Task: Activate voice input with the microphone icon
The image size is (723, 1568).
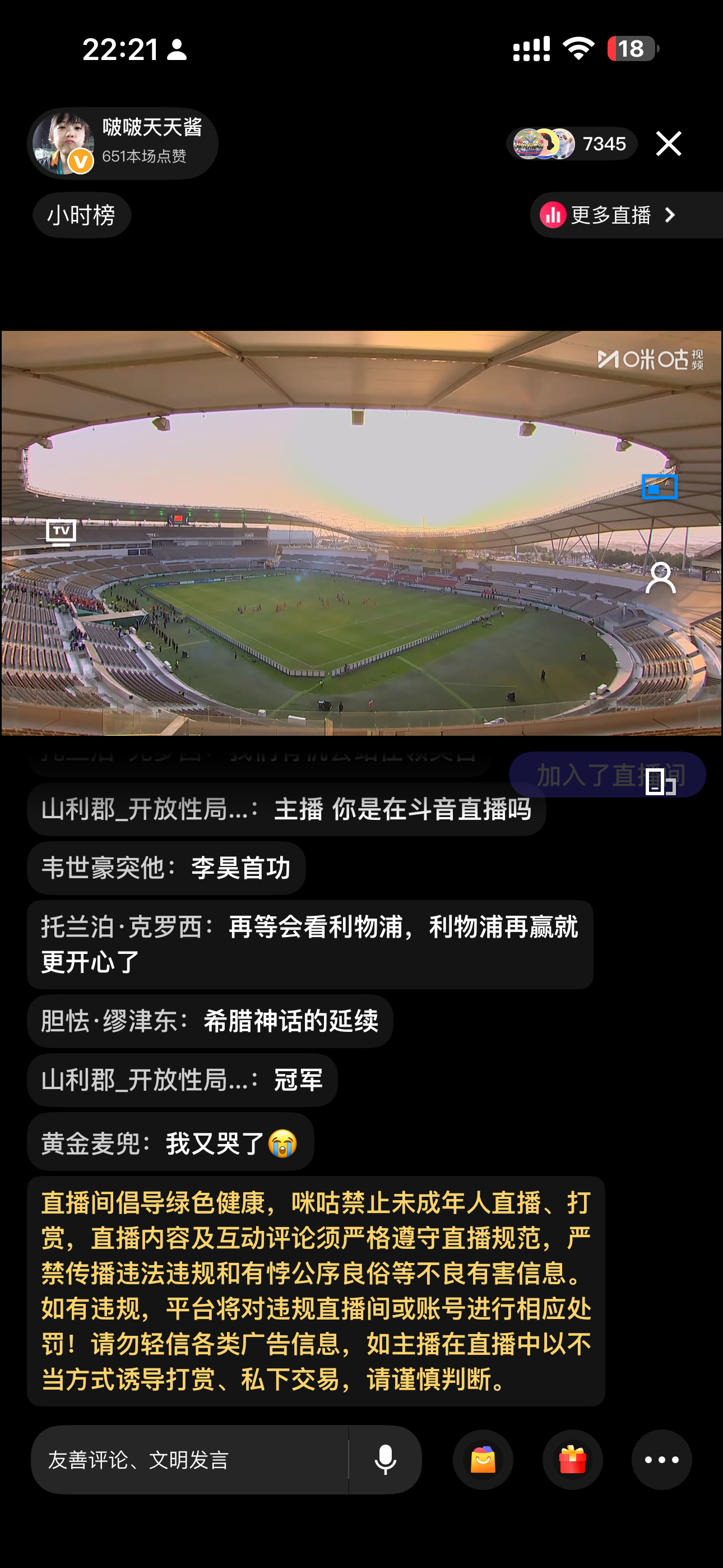Action: click(x=385, y=1460)
